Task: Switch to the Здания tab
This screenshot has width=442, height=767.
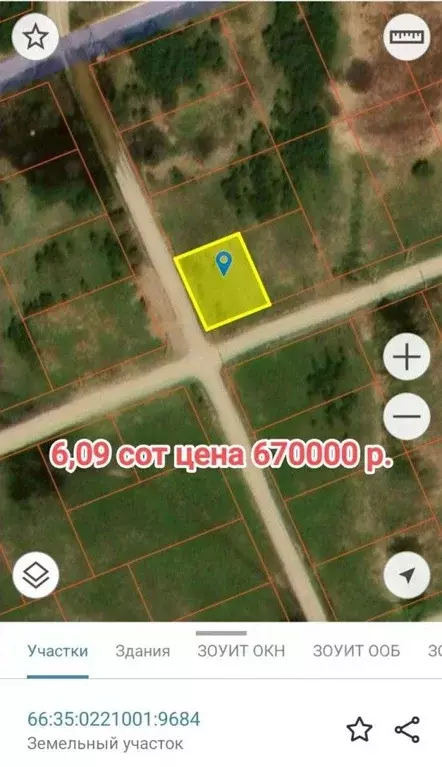Action: click(x=143, y=651)
